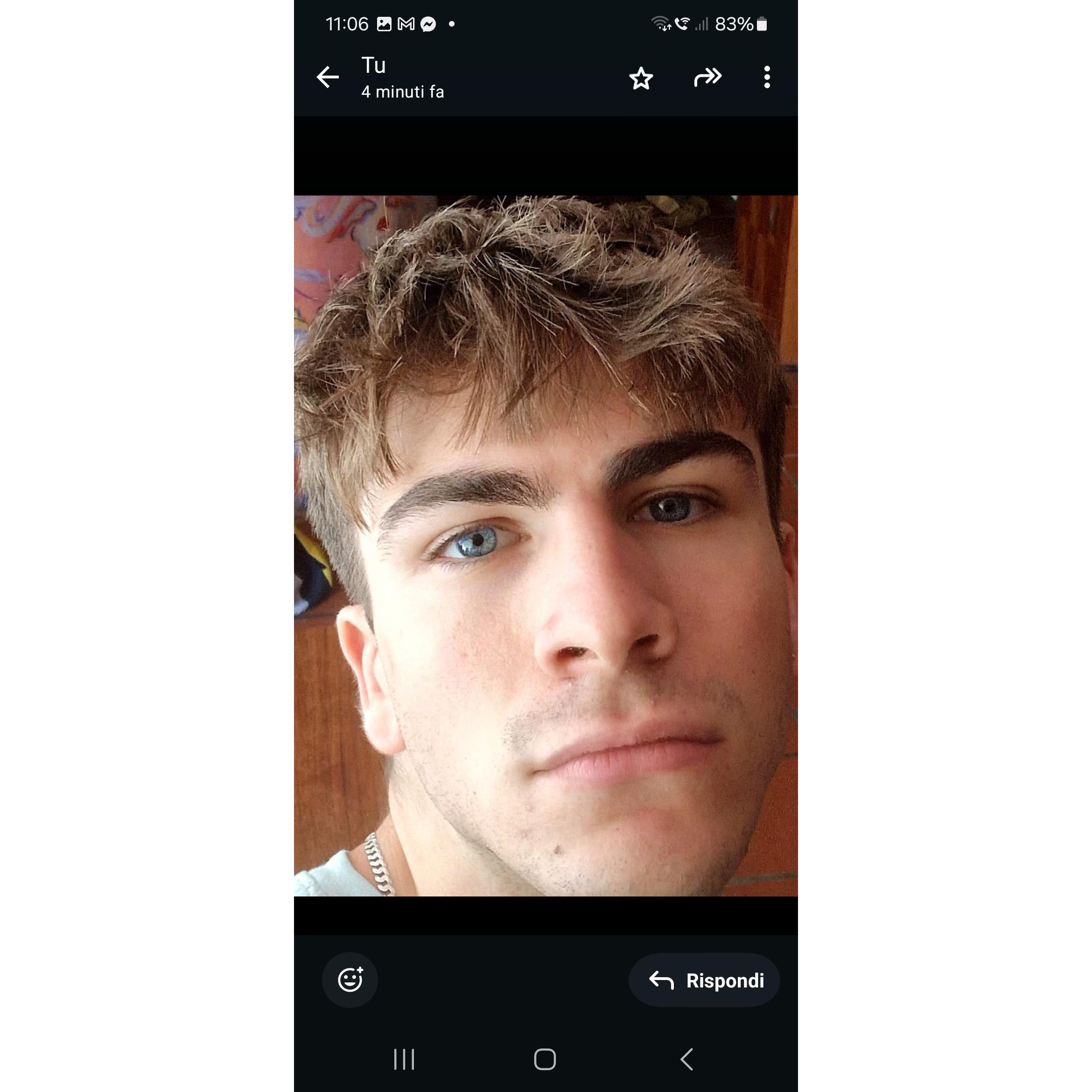Viewport: 1092px width, 1092px height.
Task: Open the three-dot overflow menu
Action: (766, 77)
